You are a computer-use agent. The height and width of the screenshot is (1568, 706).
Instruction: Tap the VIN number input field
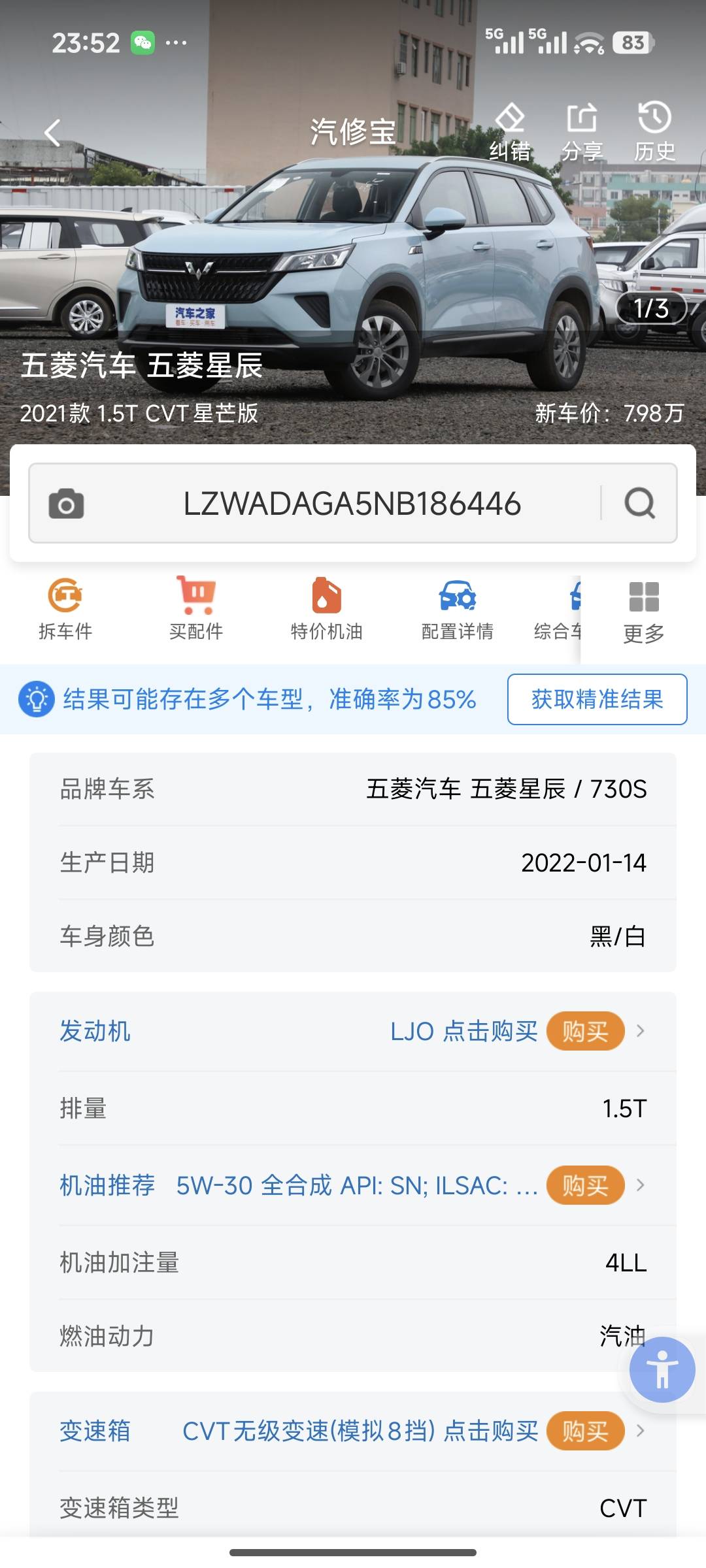coord(352,504)
